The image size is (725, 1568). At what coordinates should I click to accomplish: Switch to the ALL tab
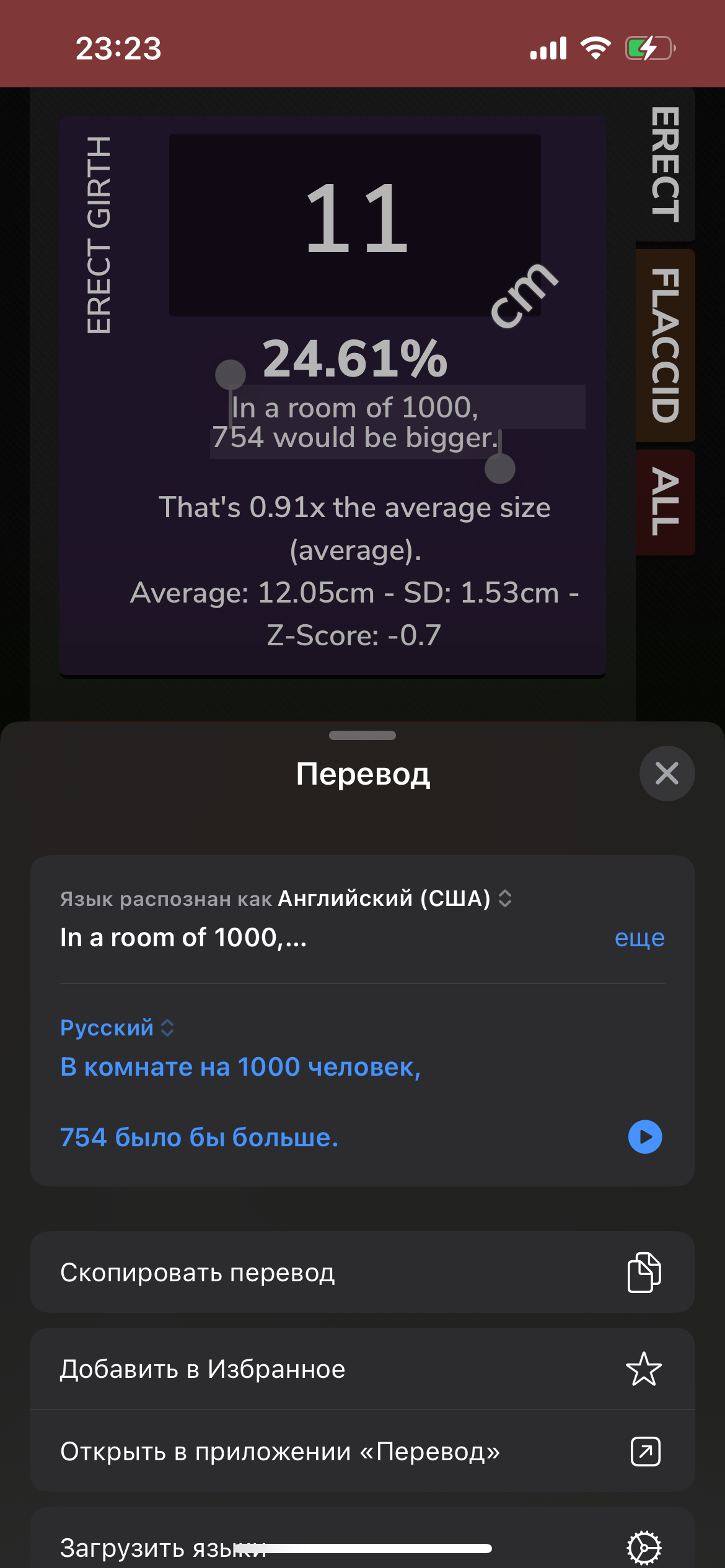[666, 502]
